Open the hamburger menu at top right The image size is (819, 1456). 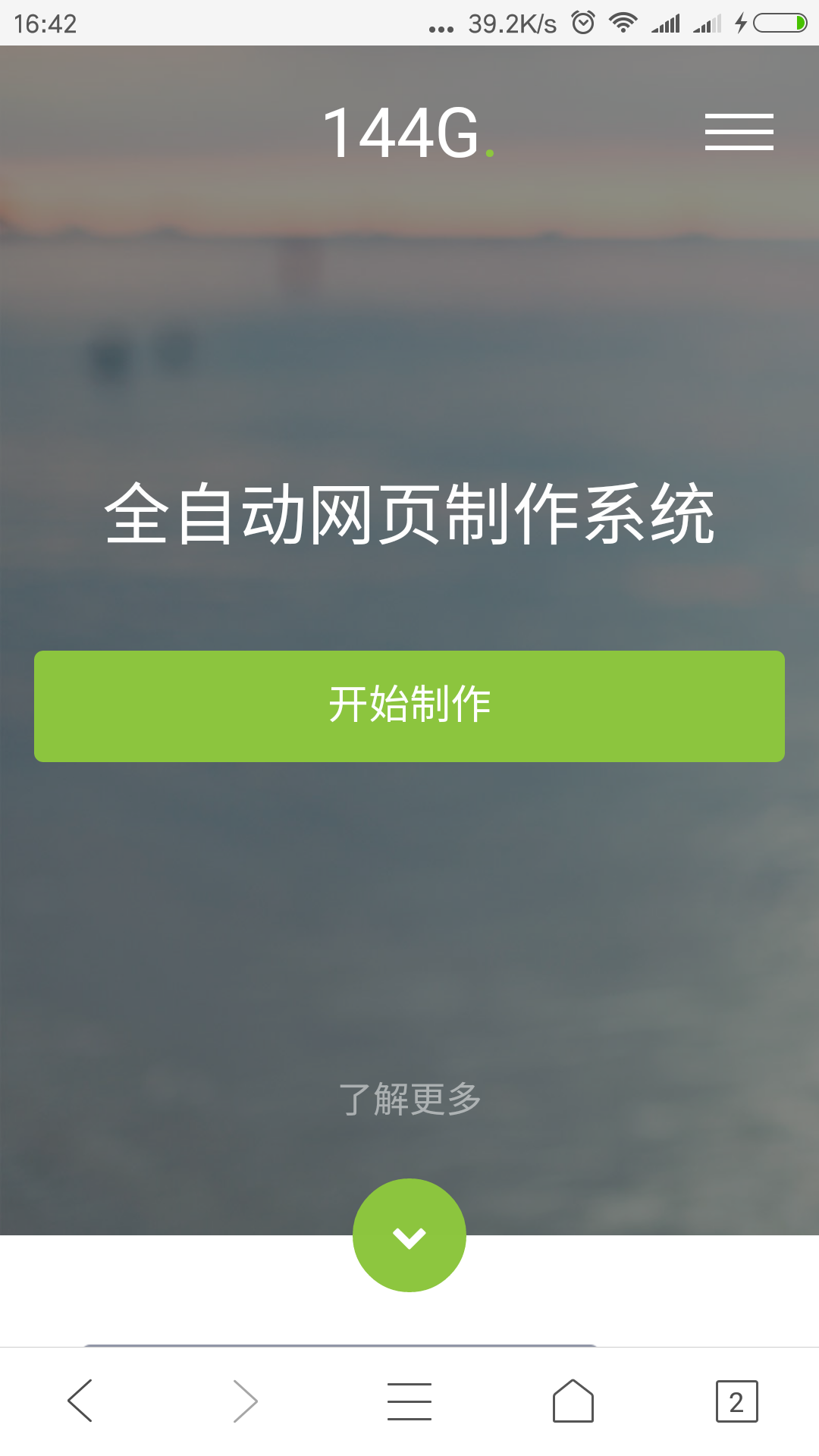click(x=739, y=132)
